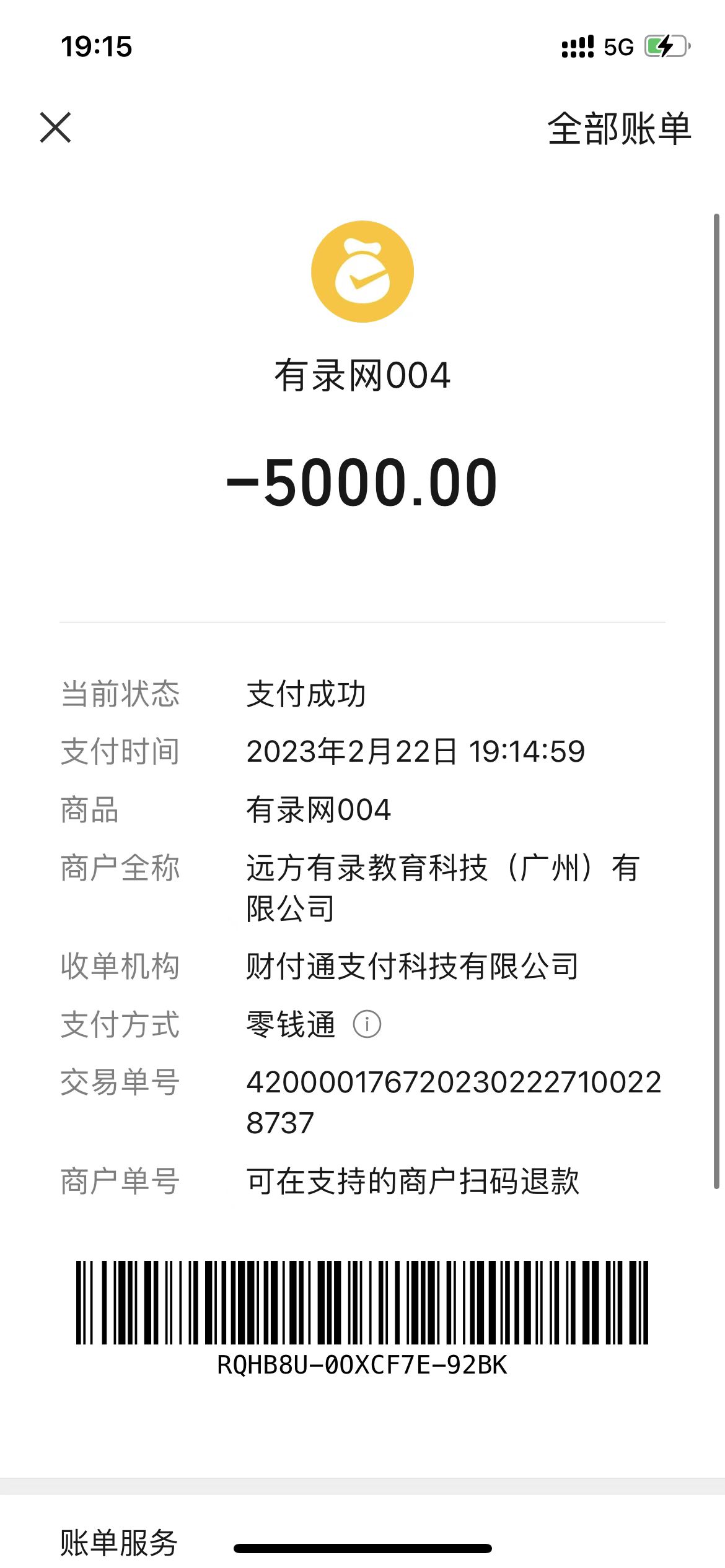Close the payment detail page
Screen dimensions: 725x1568
[x=56, y=128]
